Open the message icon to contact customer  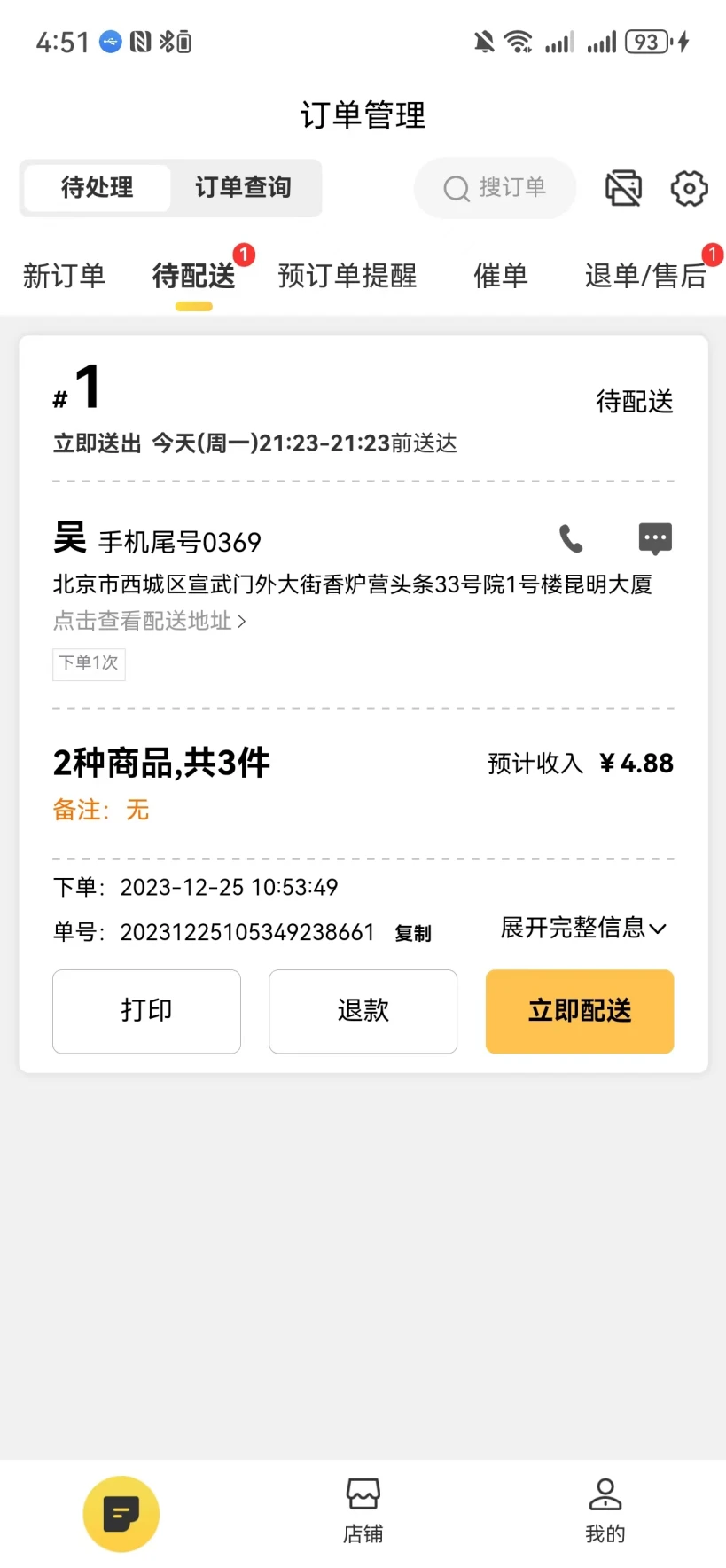click(654, 538)
